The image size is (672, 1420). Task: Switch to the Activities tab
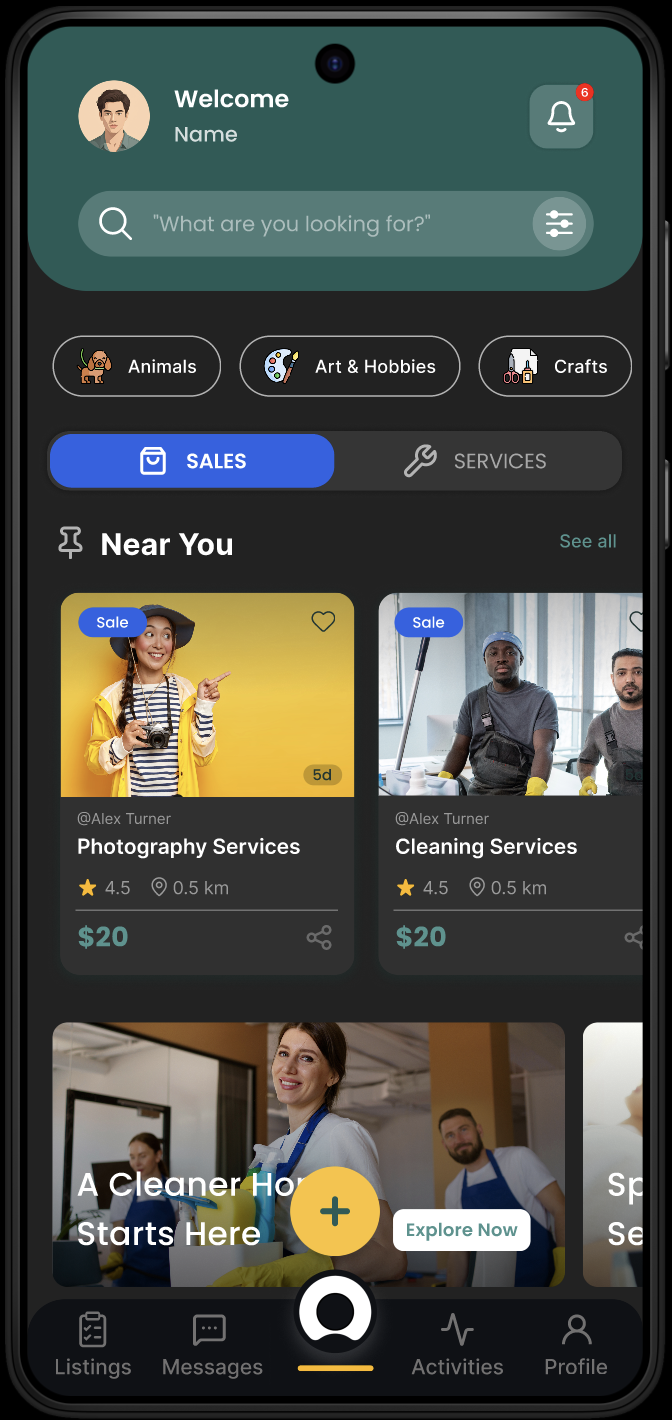click(x=457, y=1345)
